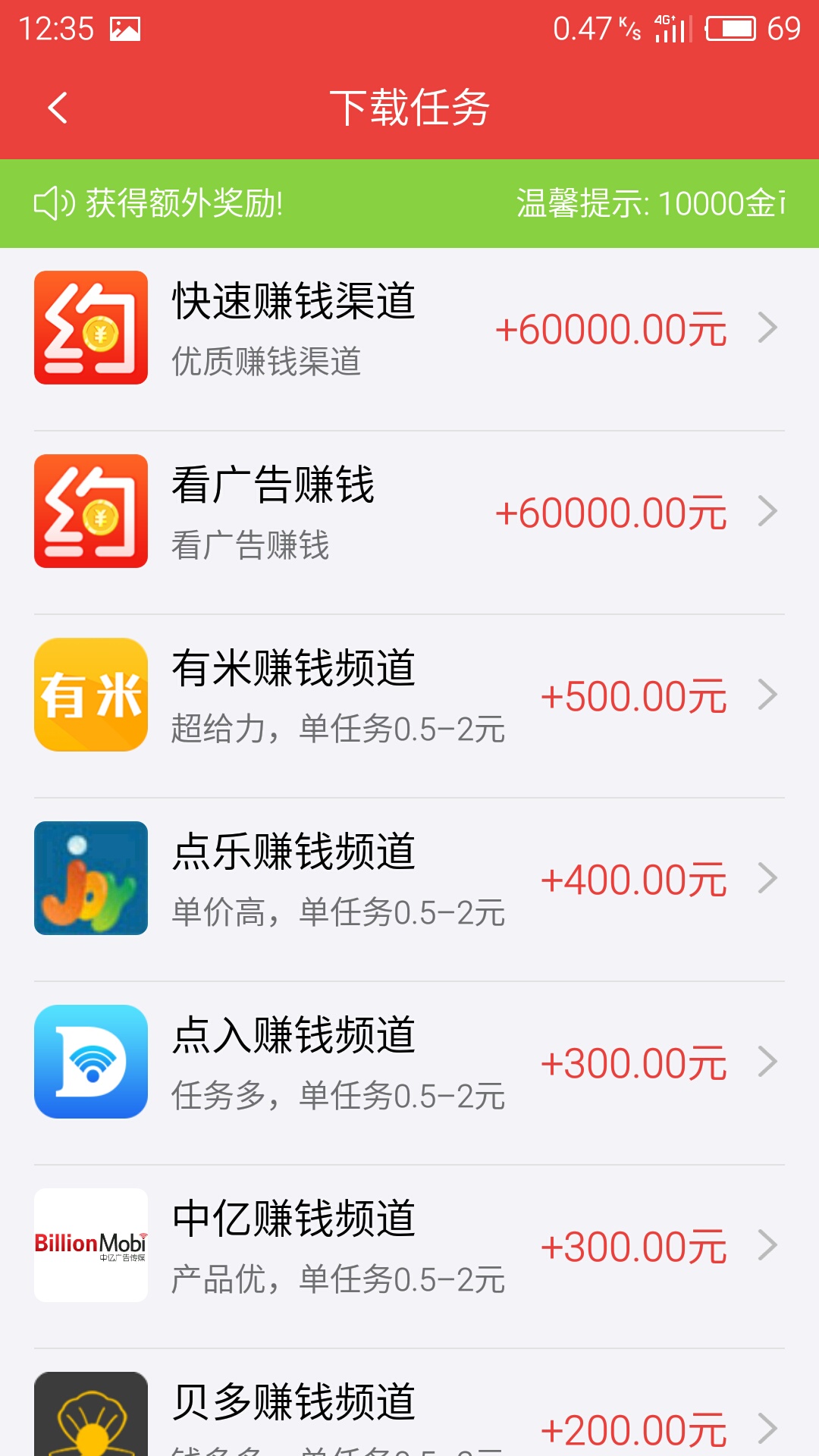
Task: Select the 点乐赚钱频道 task title text
Action: 292,851
